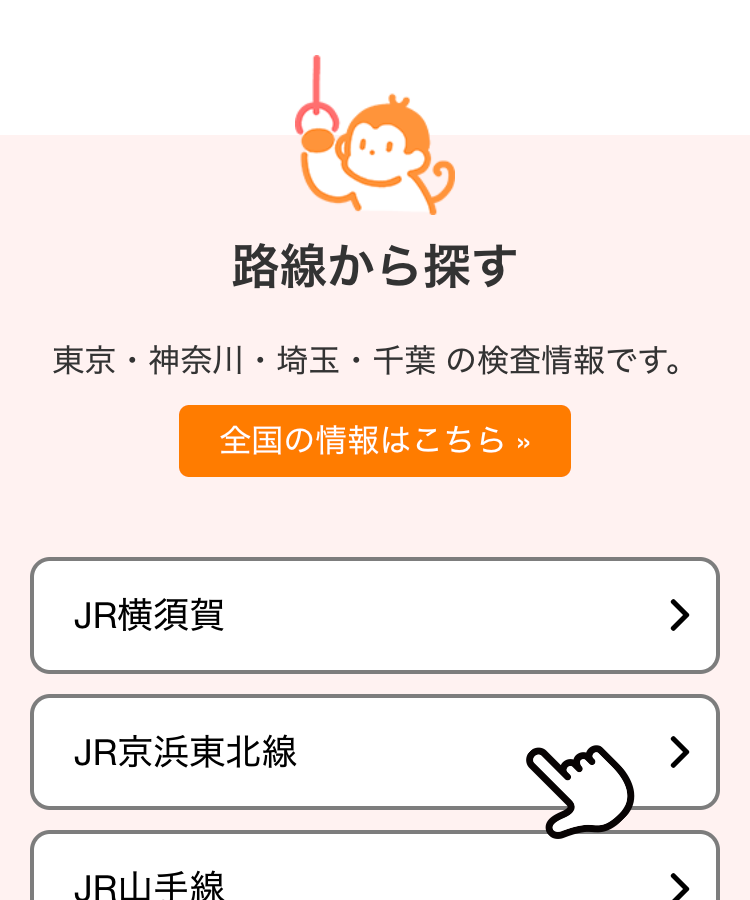Open the nationwide info button 全国の情報はこちら
750x900 pixels.
(x=375, y=441)
